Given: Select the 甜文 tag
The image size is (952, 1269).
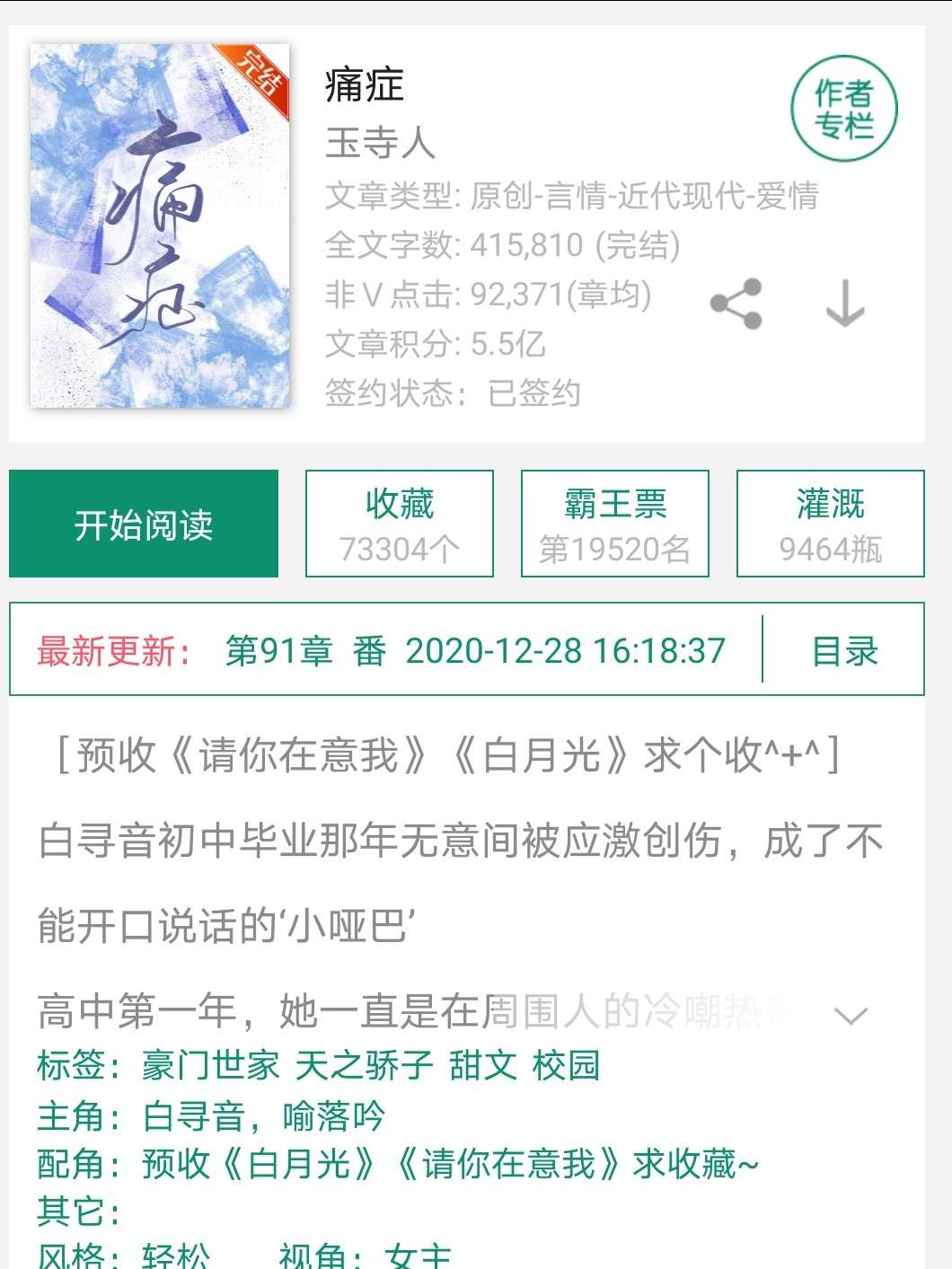Looking at the screenshot, I should (483, 1066).
